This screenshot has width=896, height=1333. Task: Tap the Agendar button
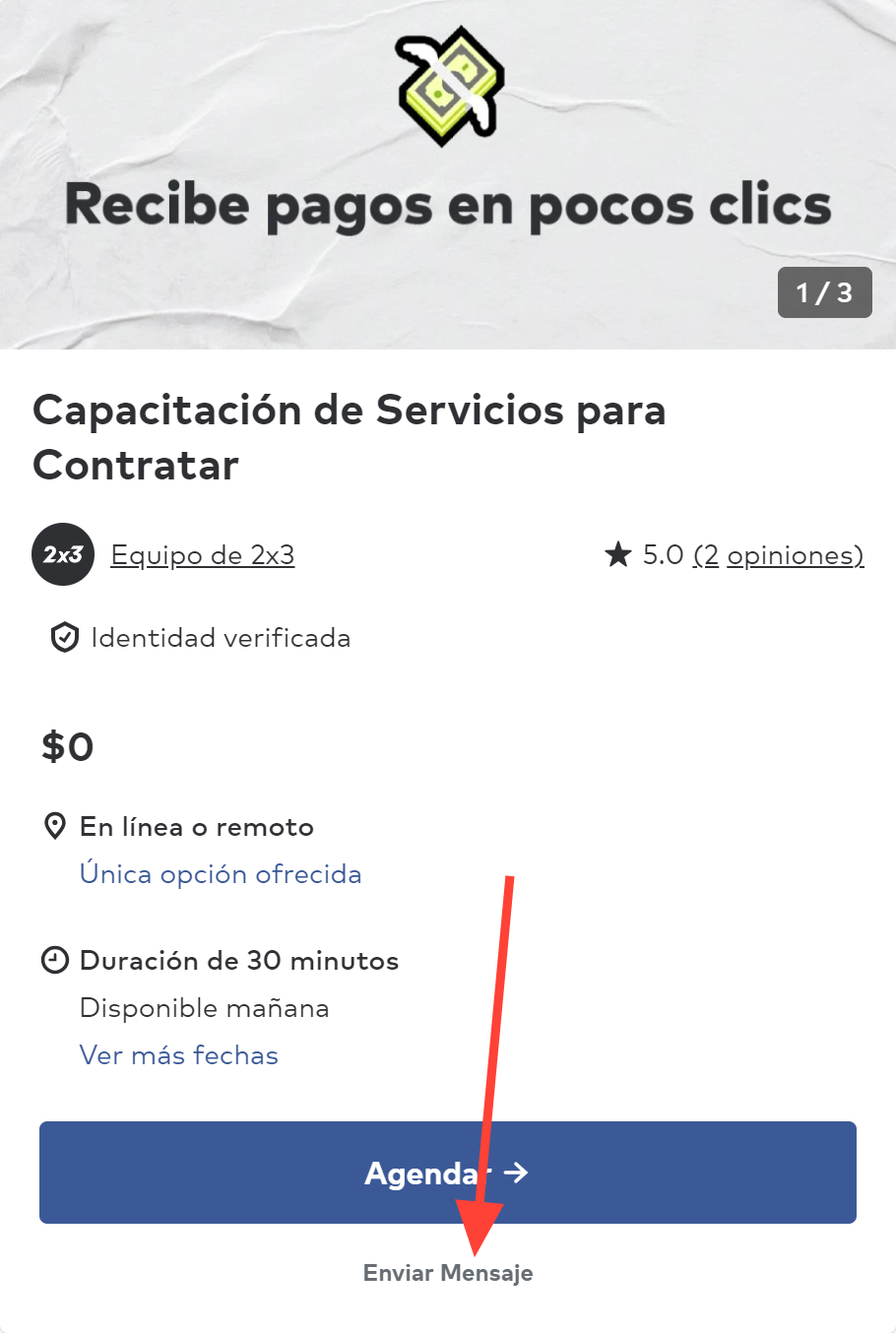click(x=447, y=1173)
